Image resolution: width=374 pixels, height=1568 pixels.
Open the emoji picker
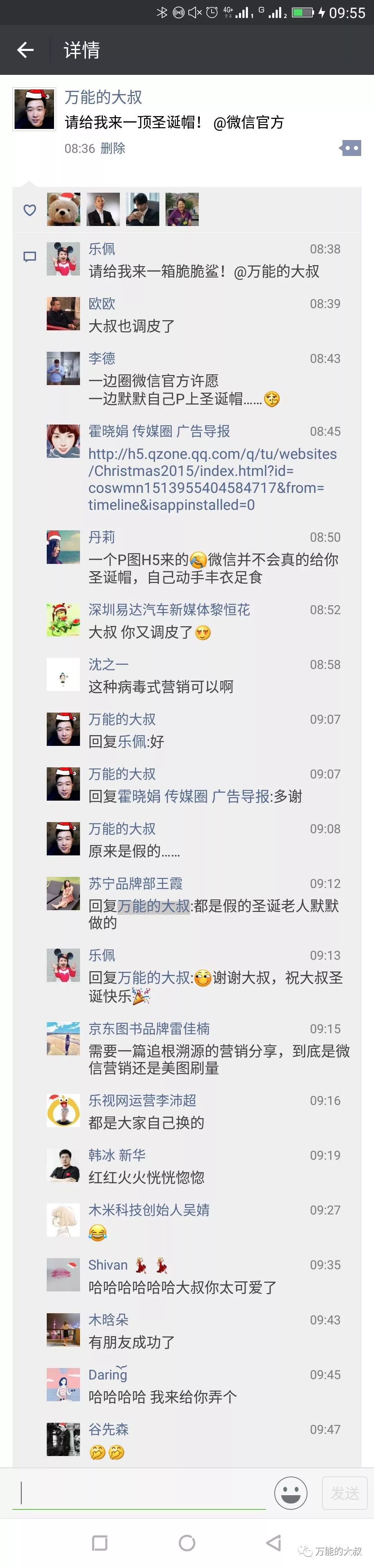point(290,1492)
